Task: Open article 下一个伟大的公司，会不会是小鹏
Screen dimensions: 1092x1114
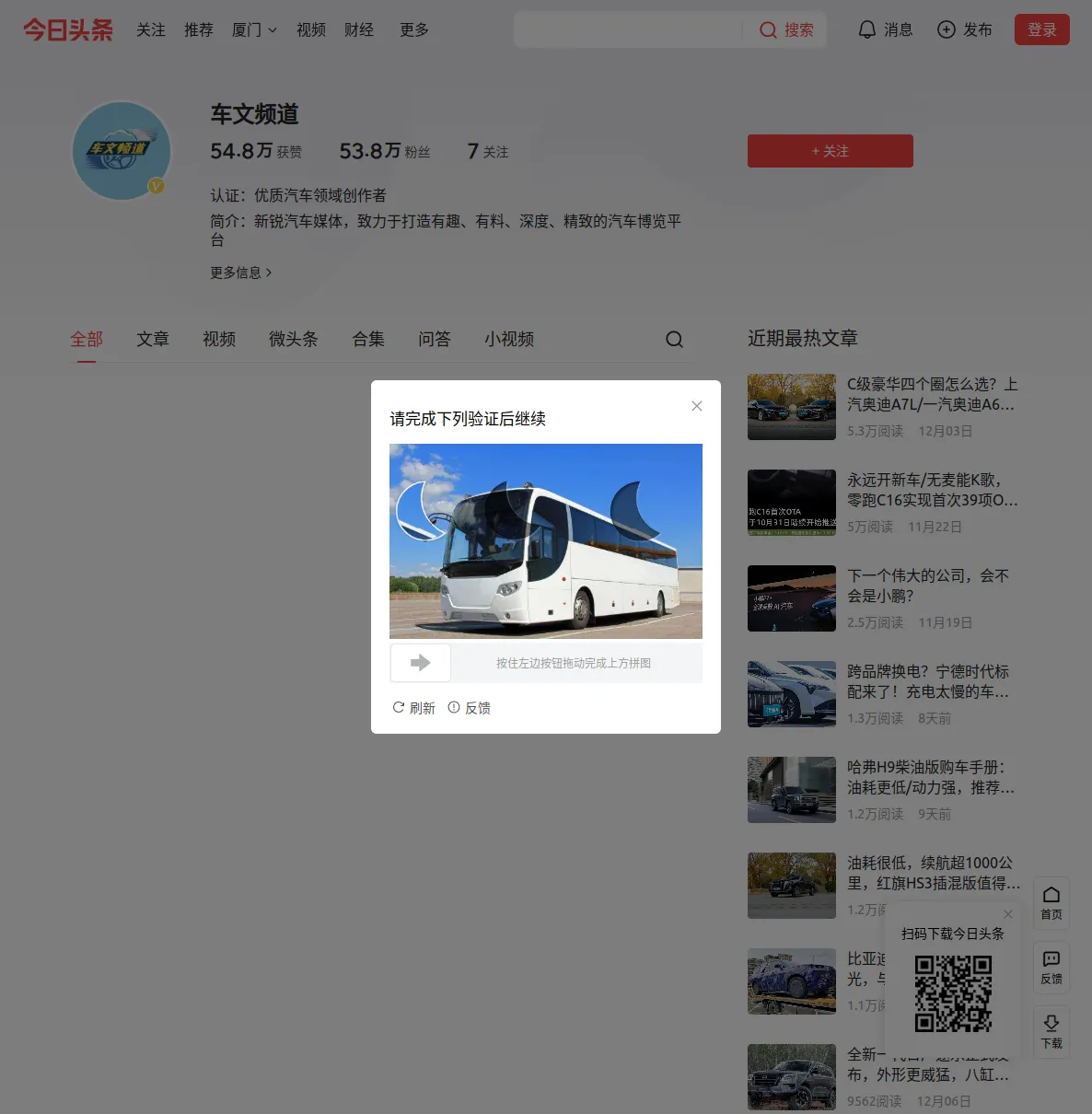Action: point(927,586)
